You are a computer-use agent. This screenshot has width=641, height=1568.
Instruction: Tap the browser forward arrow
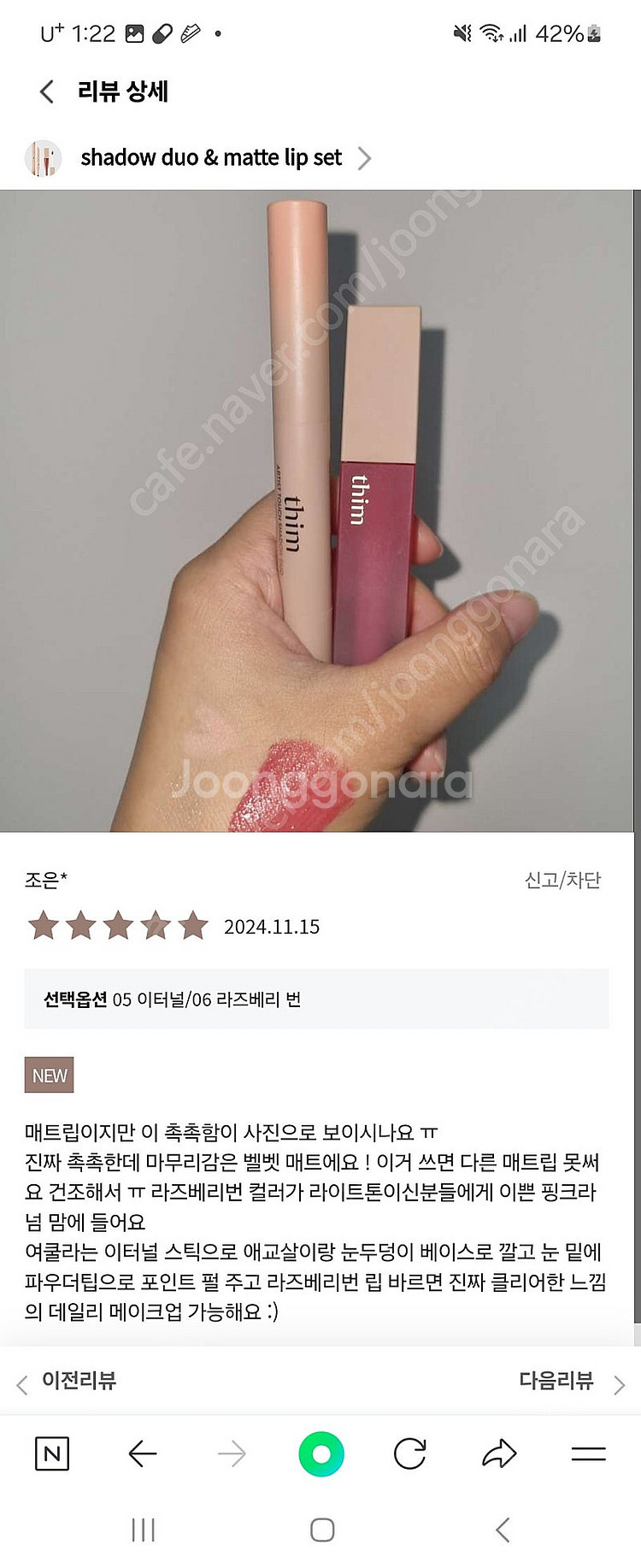pyautogui.click(x=232, y=1453)
